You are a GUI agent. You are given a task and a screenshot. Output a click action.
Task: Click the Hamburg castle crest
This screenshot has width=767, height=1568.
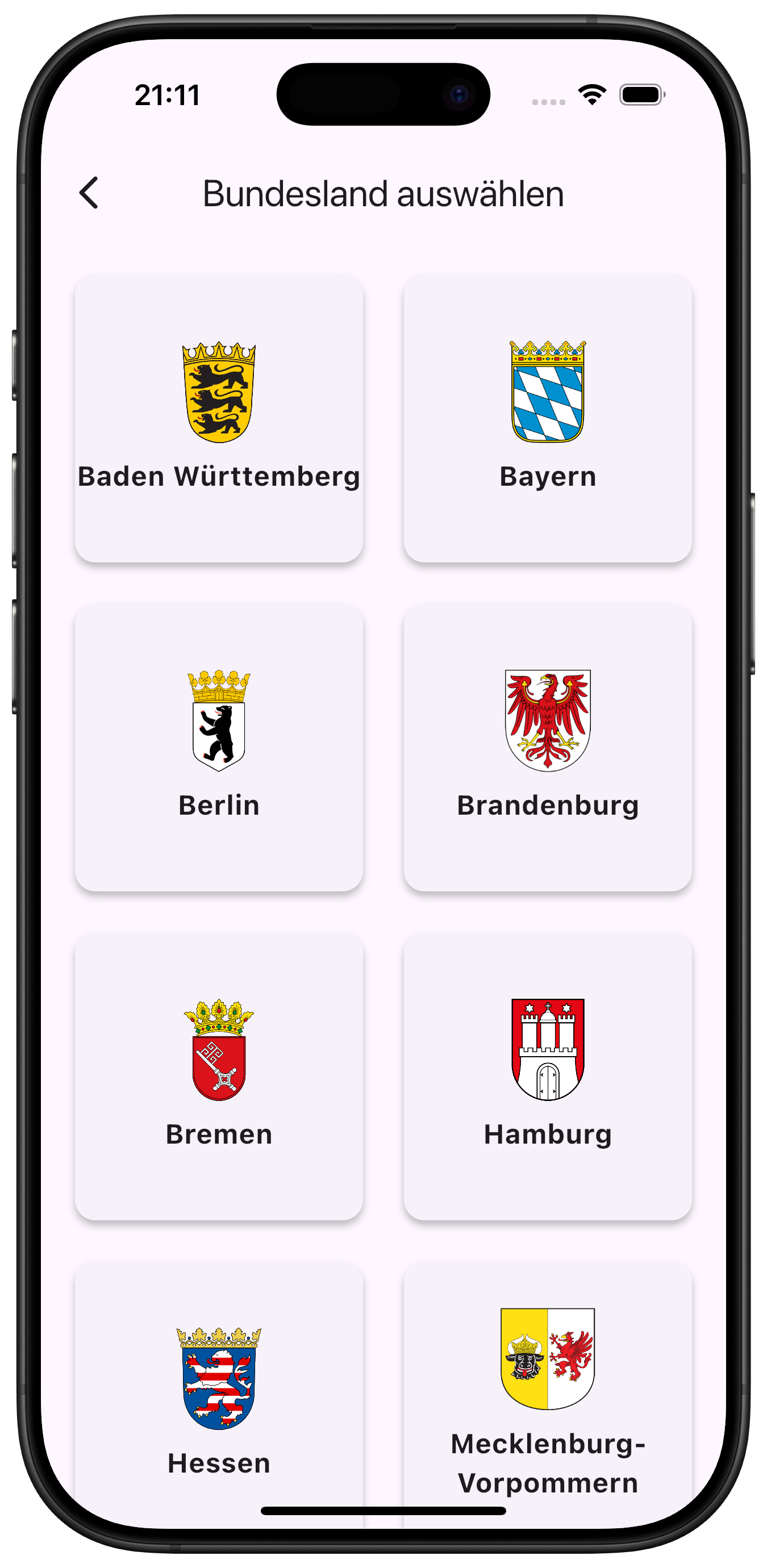click(x=547, y=1050)
